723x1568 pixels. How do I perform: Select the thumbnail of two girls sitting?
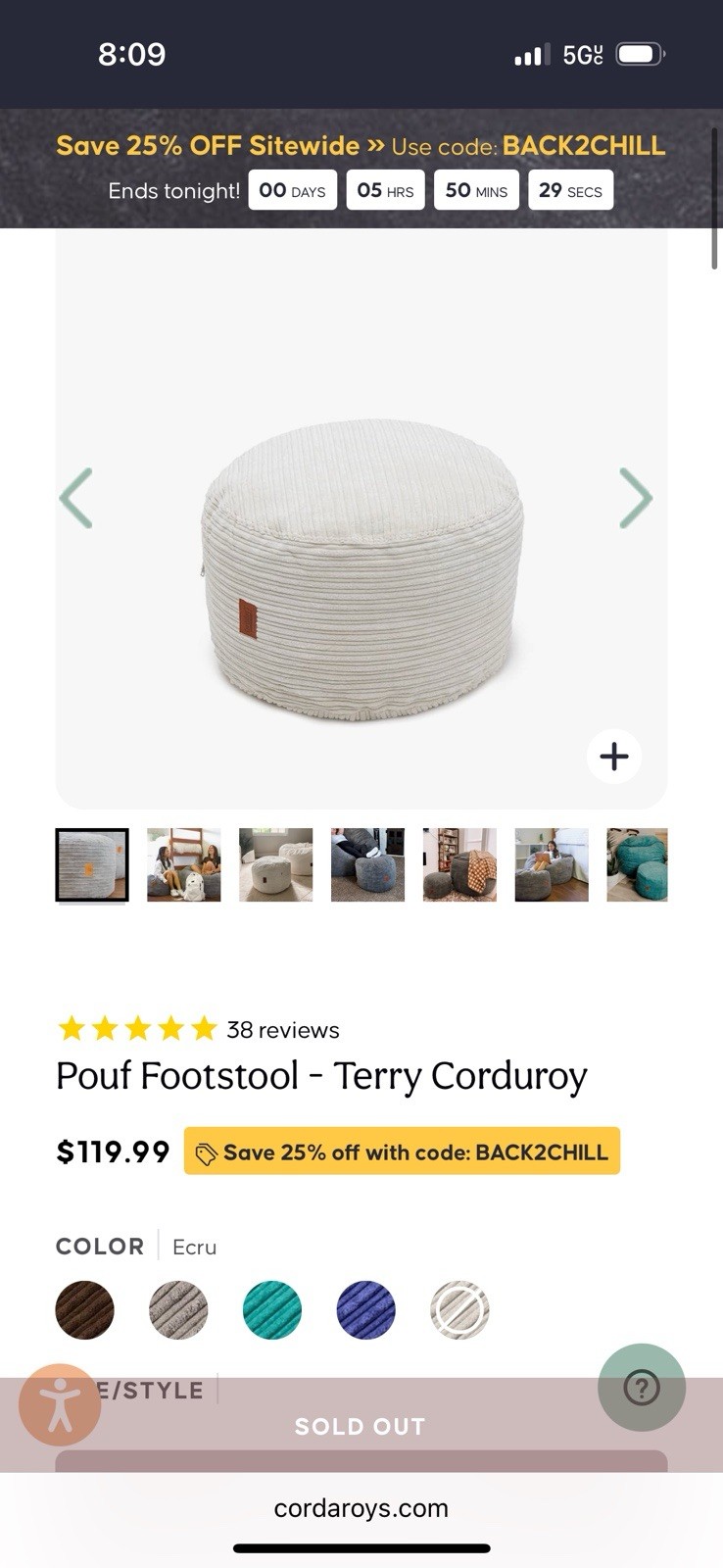(x=183, y=864)
